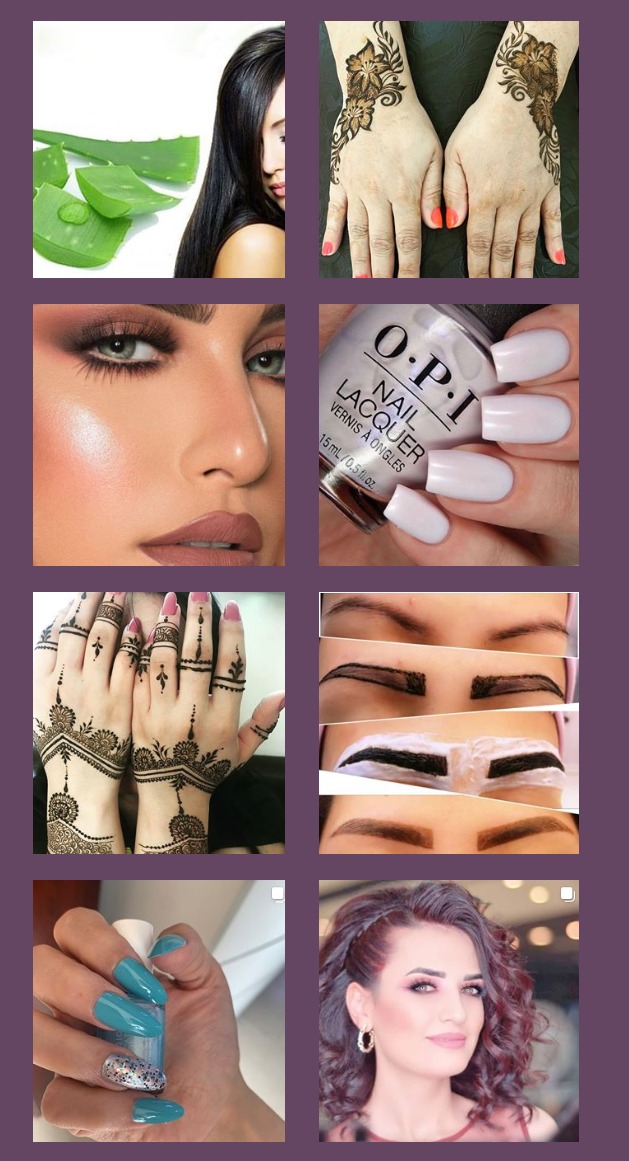
Task: View the smoky eye makeup close-up
Action: pyautogui.click(x=158, y=435)
